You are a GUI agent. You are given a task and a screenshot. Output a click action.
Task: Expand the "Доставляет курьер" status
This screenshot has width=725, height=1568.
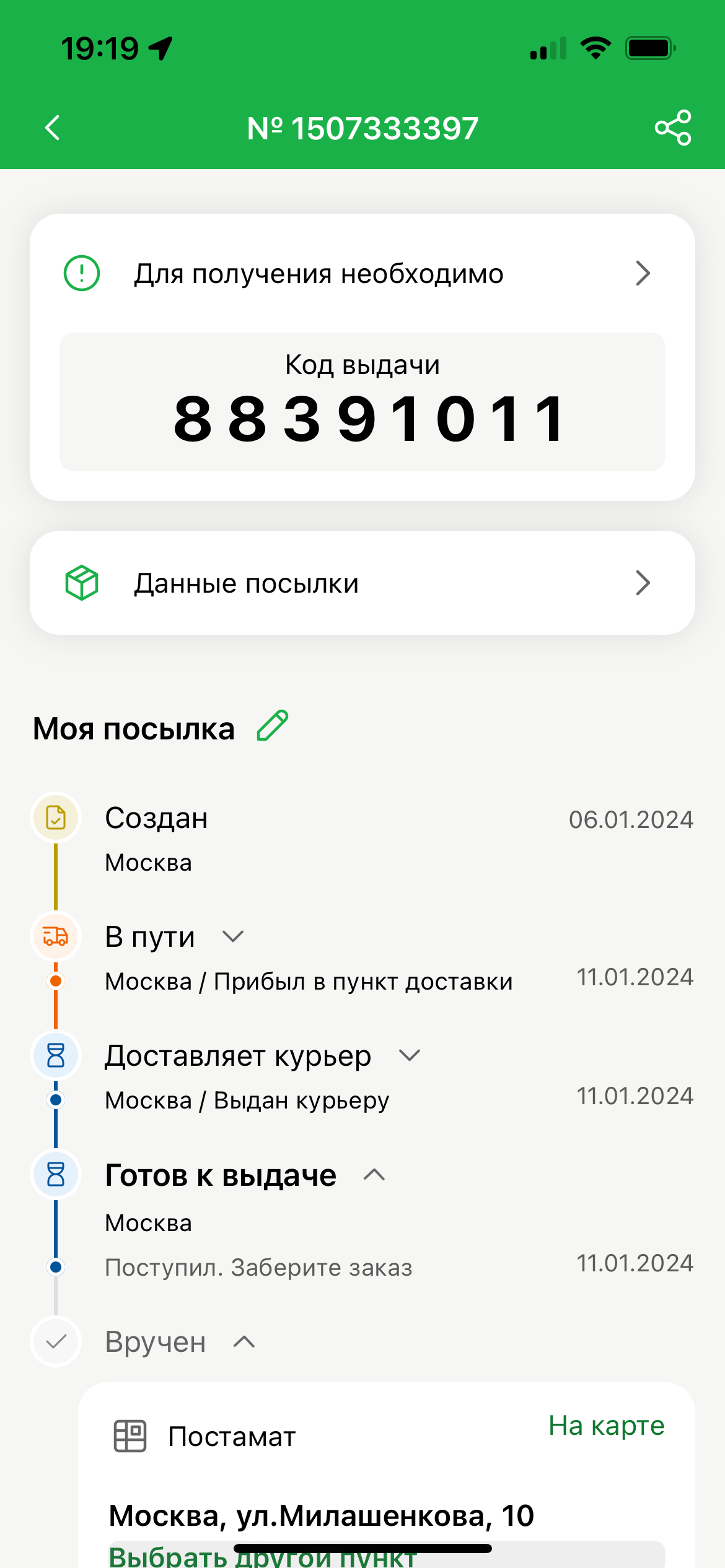click(410, 1055)
